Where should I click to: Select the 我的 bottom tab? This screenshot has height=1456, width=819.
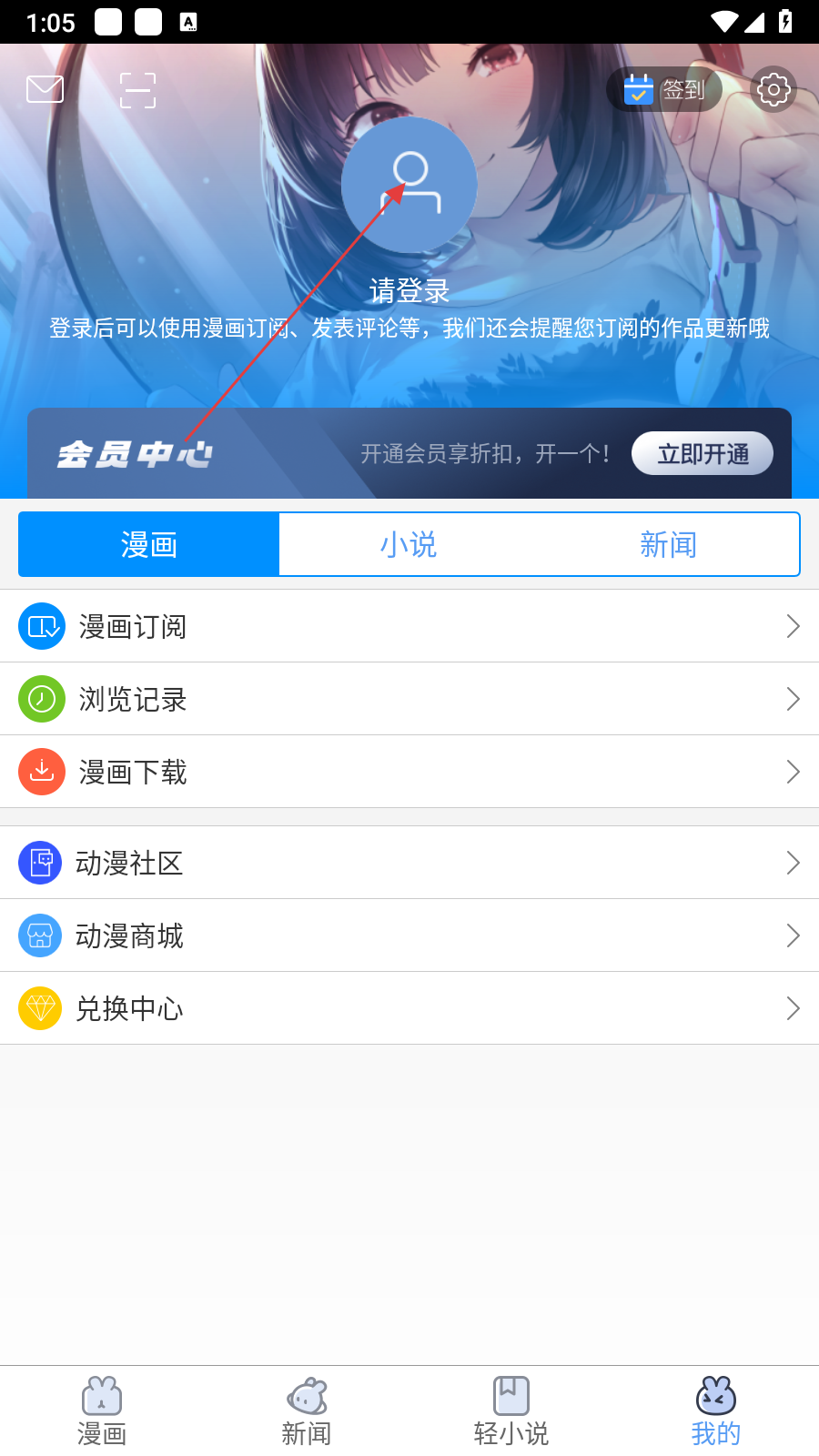tap(716, 1410)
